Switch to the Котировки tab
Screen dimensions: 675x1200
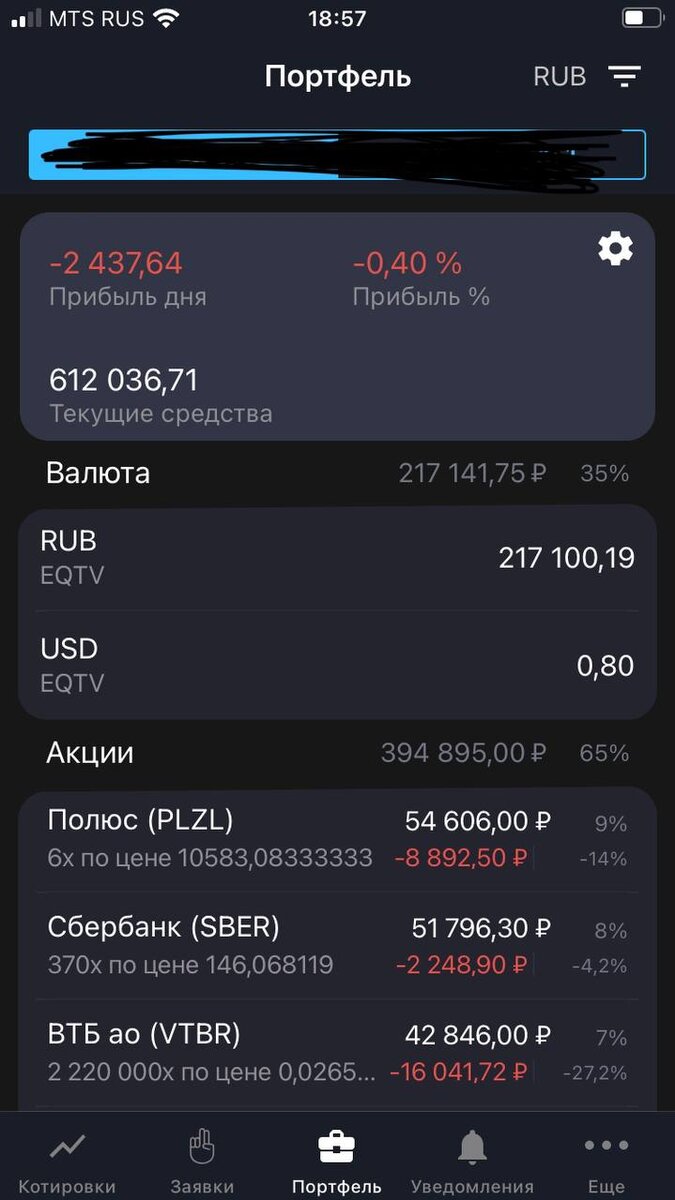coord(67,1162)
